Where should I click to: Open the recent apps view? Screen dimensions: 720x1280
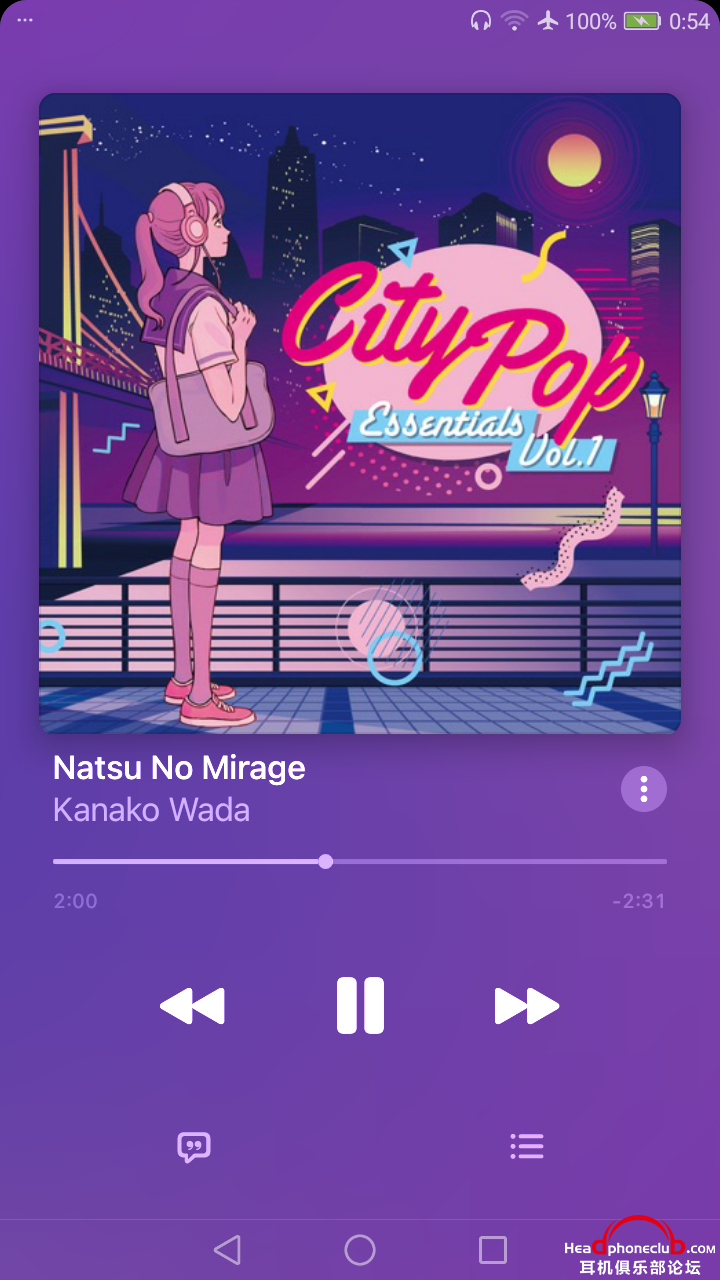click(493, 1249)
